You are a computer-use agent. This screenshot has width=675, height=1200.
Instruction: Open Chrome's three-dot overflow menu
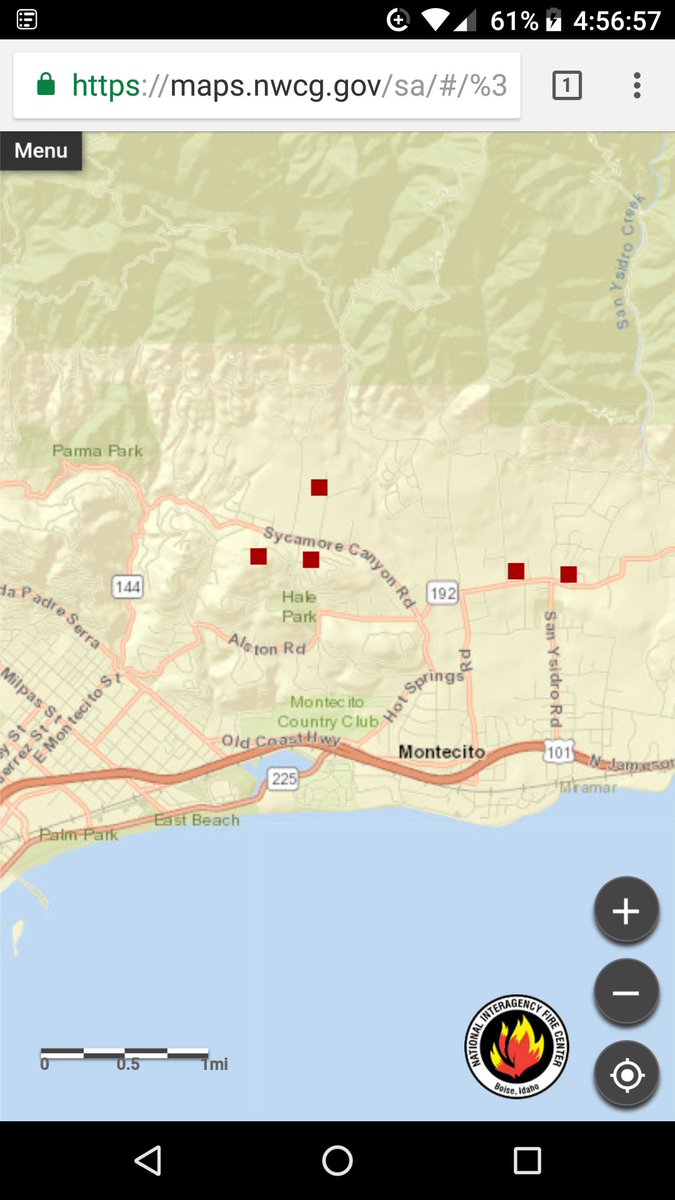point(637,86)
